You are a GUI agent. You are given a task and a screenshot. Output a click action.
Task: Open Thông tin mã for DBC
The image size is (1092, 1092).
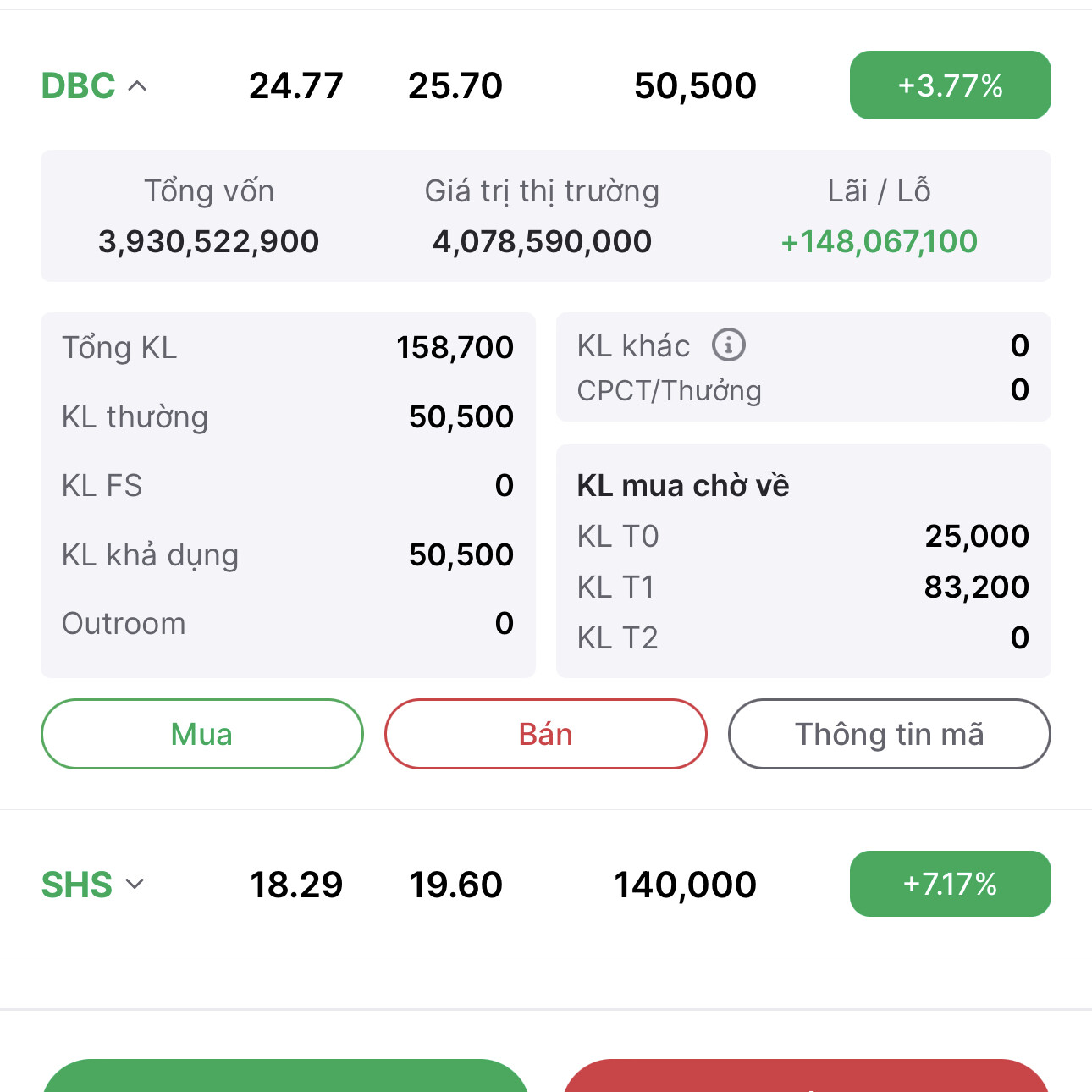tap(889, 734)
